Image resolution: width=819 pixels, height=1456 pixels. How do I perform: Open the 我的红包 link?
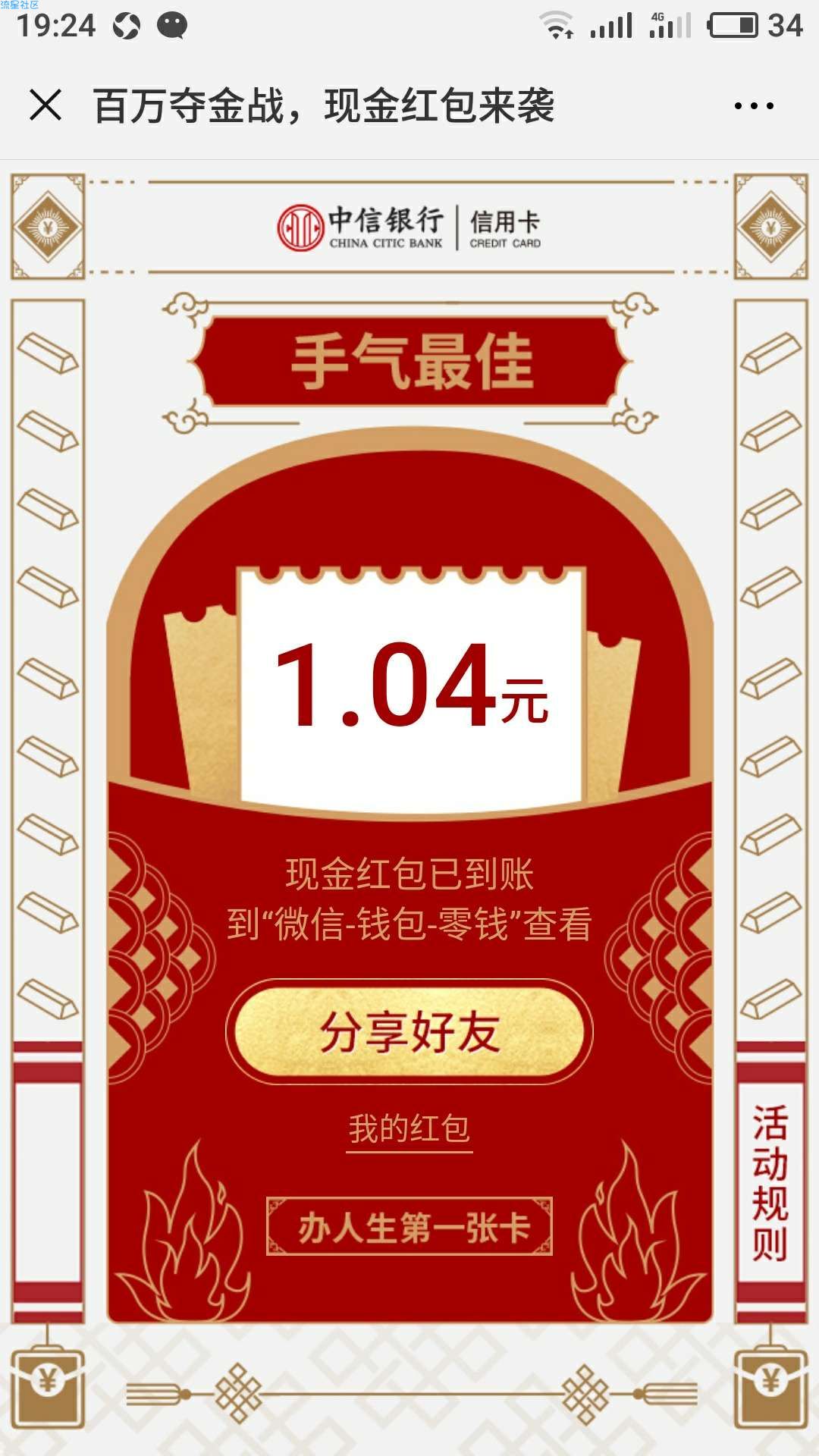point(409,1129)
